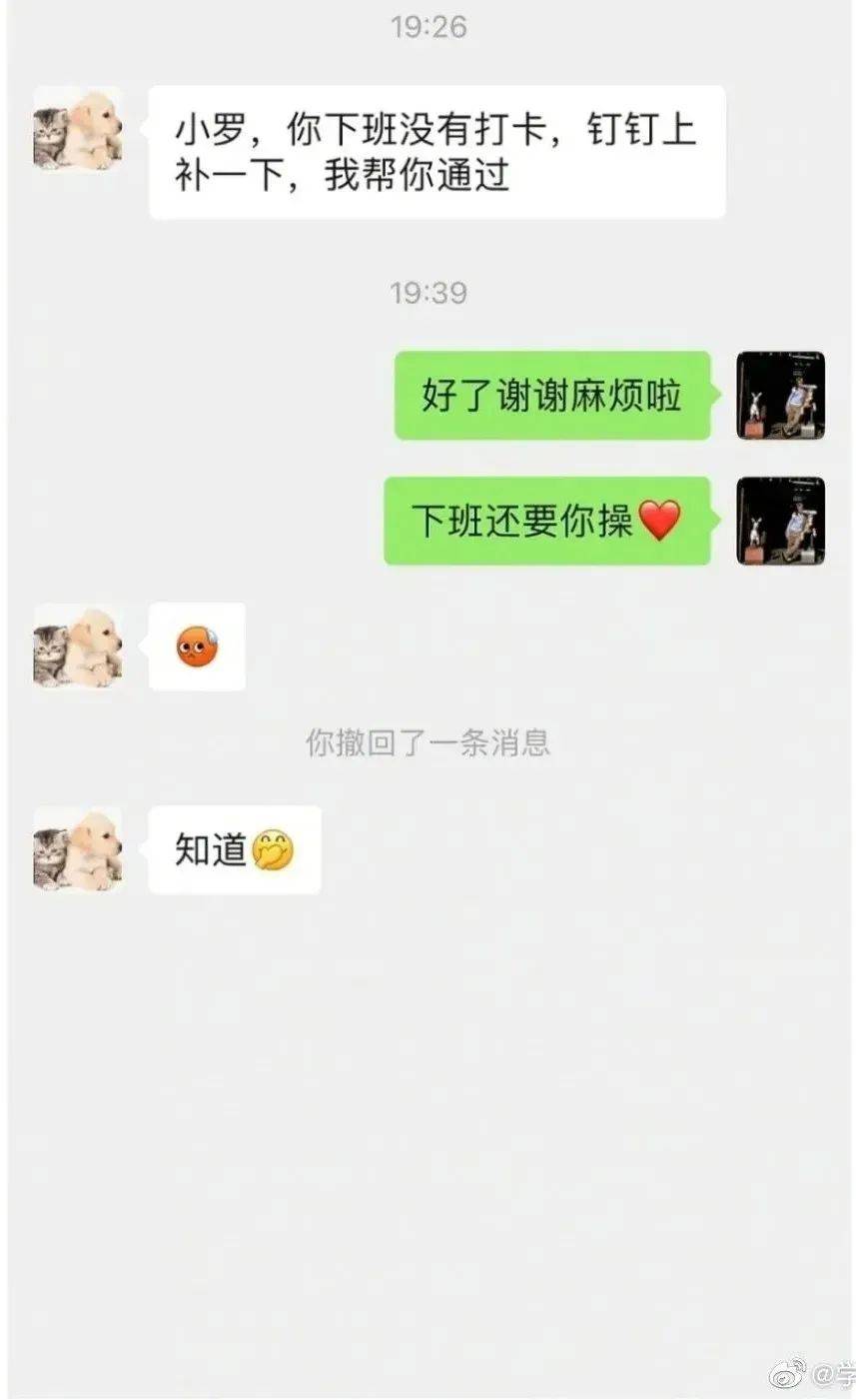The image size is (856, 1400).
Task: Open sender's avatar beside the 小罗 打卡 message
Action: point(78,129)
